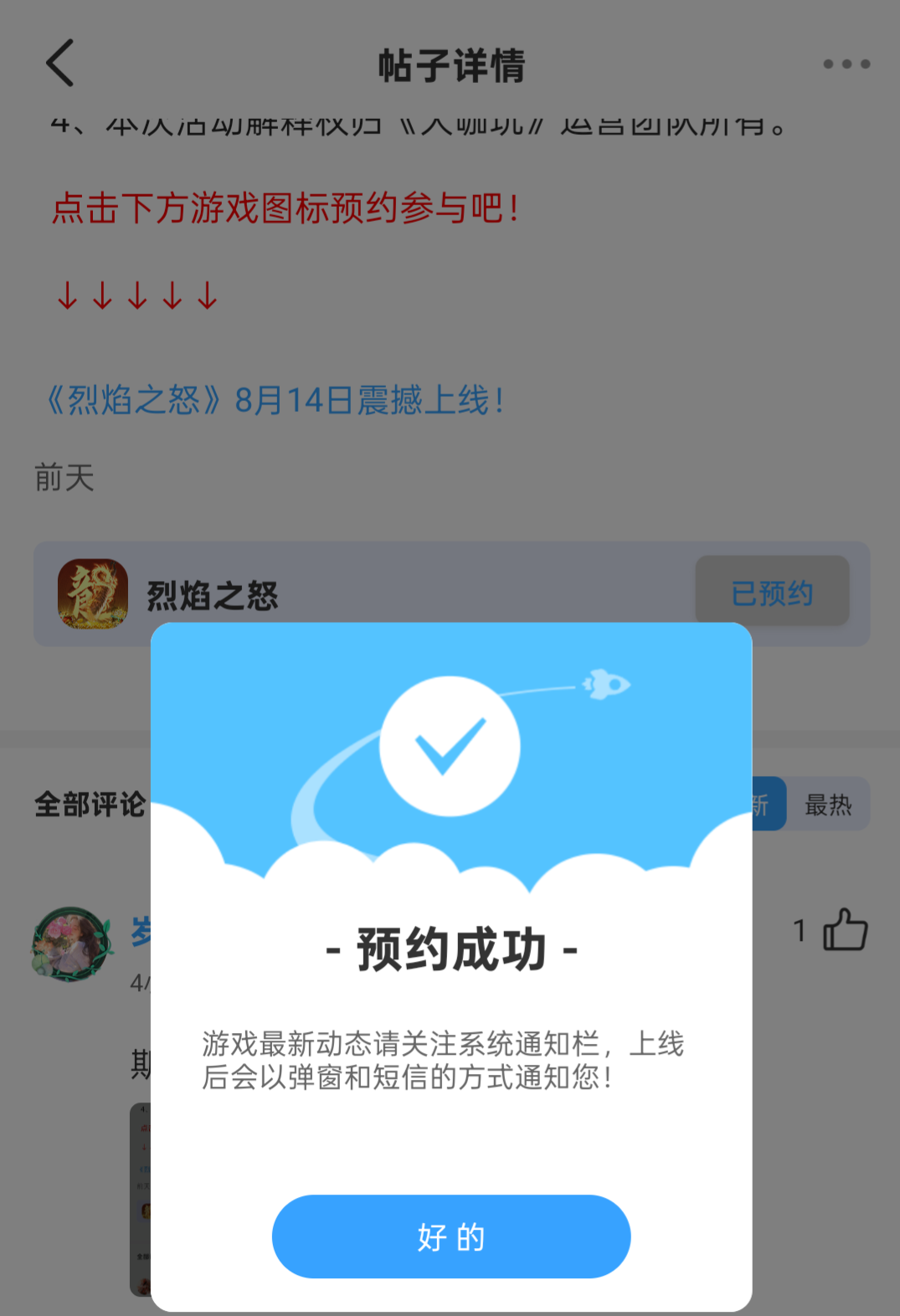Tap the 已预约 reservation button
The width and height of the screenshot is (900, 1316).
(x=771, y=592)
